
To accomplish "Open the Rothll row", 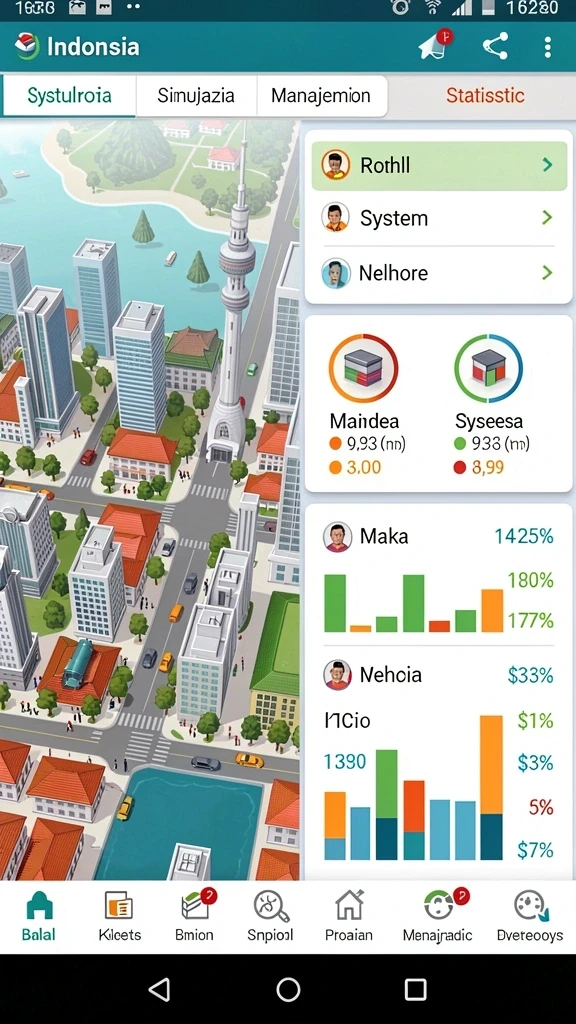I will pos(439,165).
